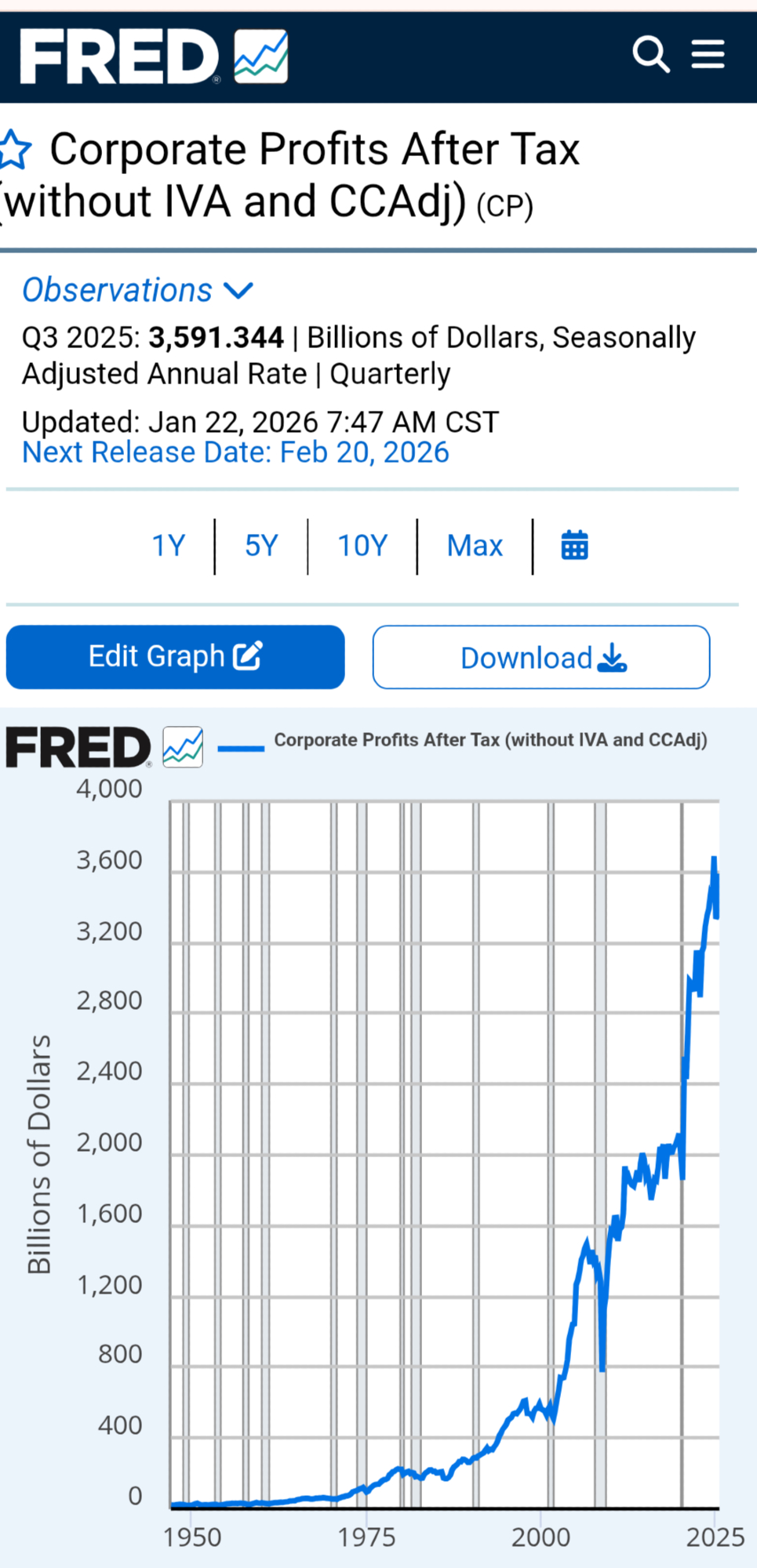Switch to the 5Y range
This screenshot has height=1568, width=757.
pos(261,546)
